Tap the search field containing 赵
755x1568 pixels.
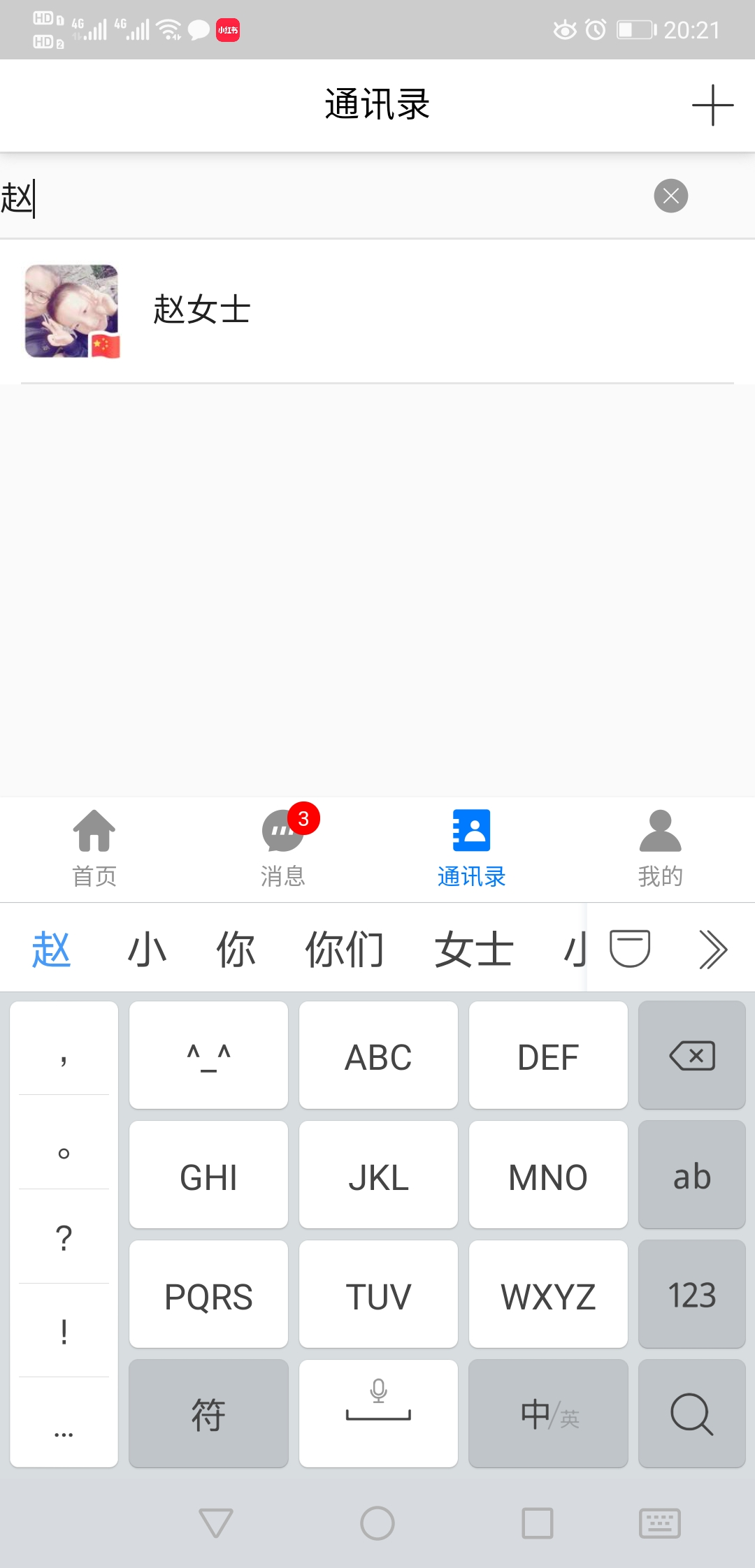(322, 198)
